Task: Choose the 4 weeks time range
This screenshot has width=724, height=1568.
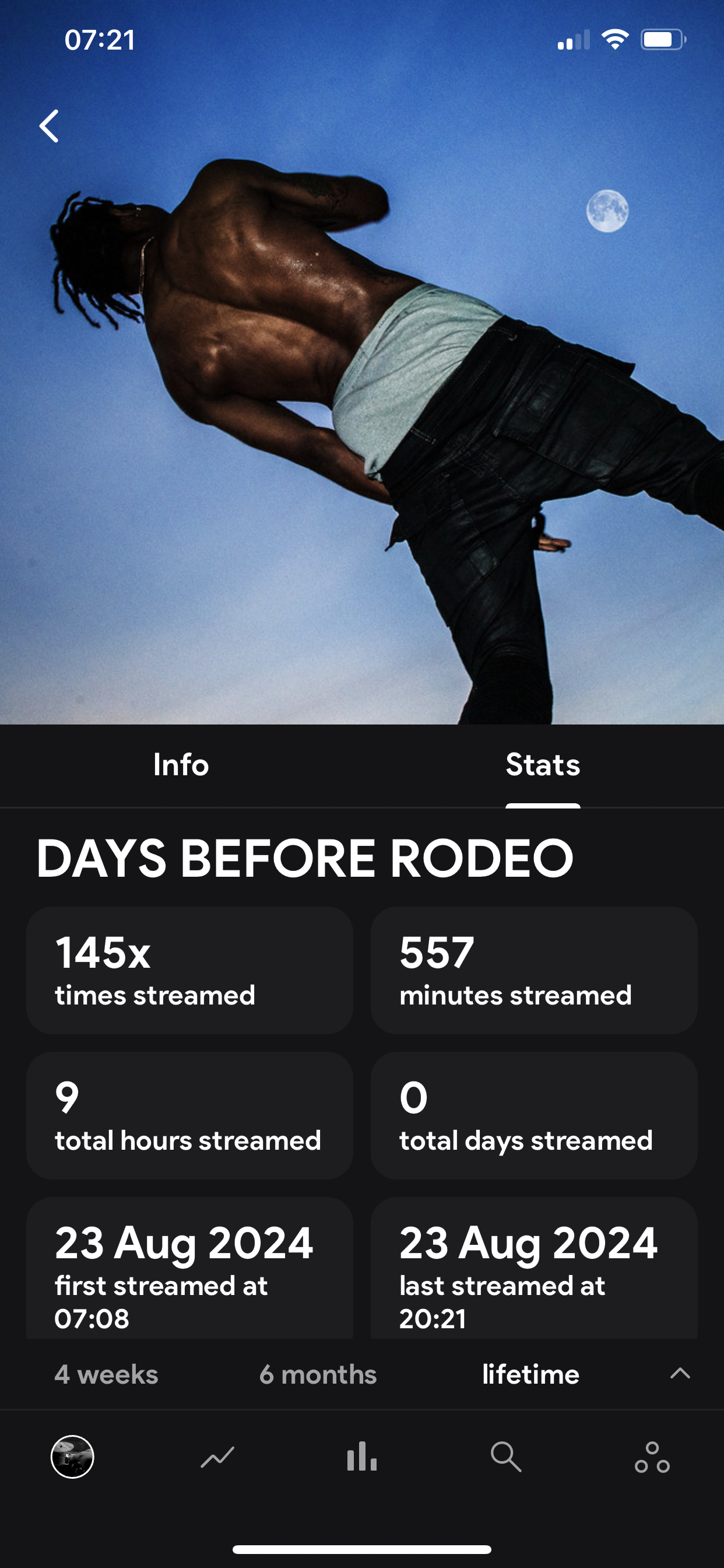Action: pos(107,1374)
